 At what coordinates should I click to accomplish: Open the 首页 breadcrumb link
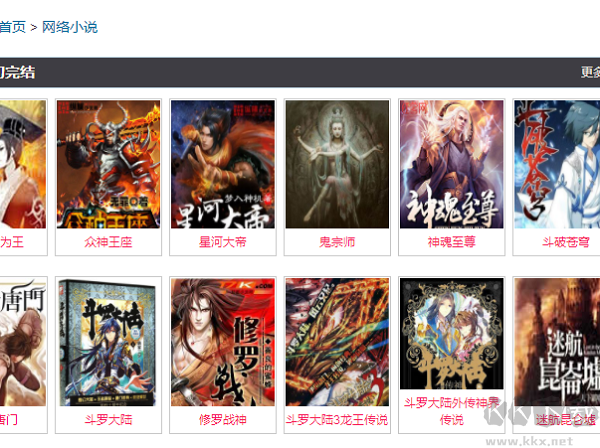coord(12,27)
